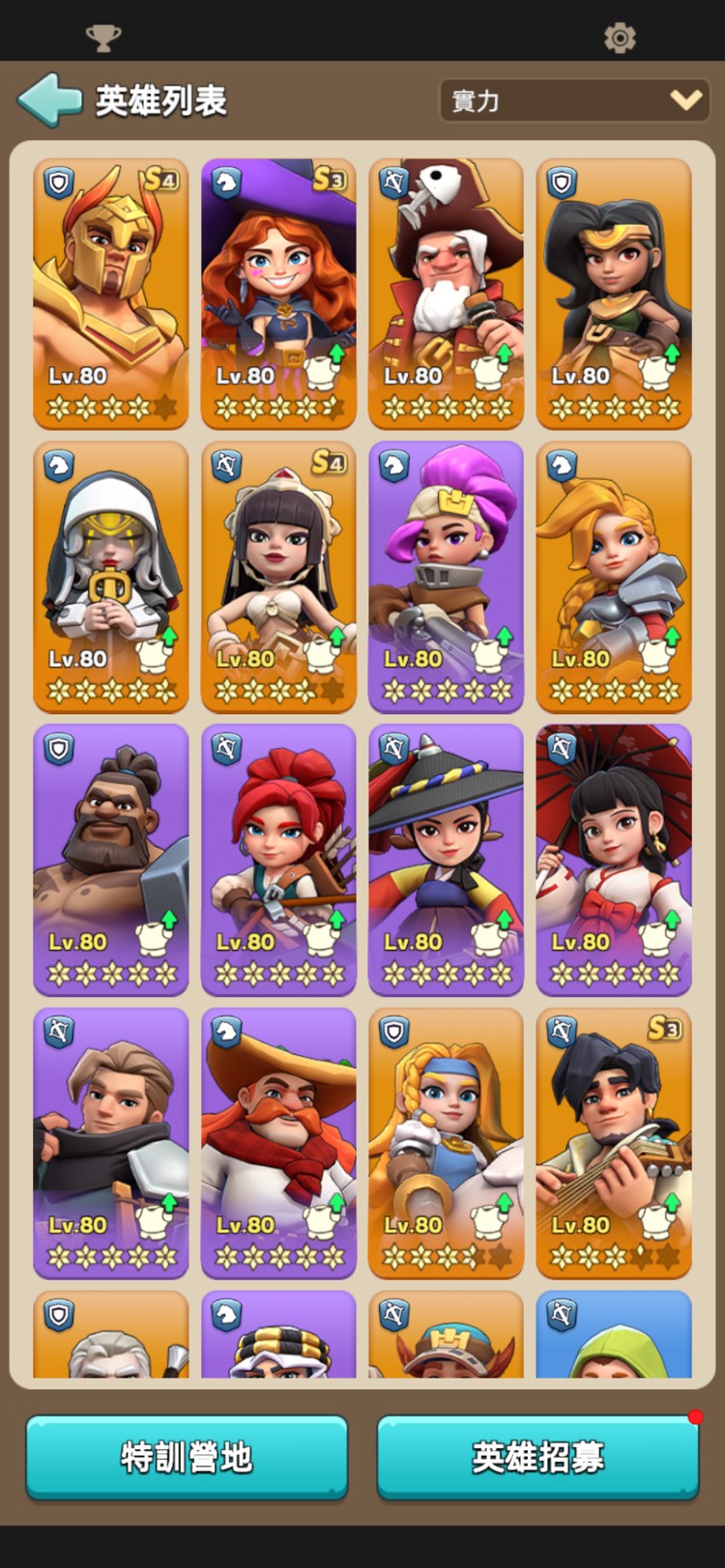Select the bearded hammer warrior card
This screenshot has width=725, height=1568.
[x=111, y=859]
